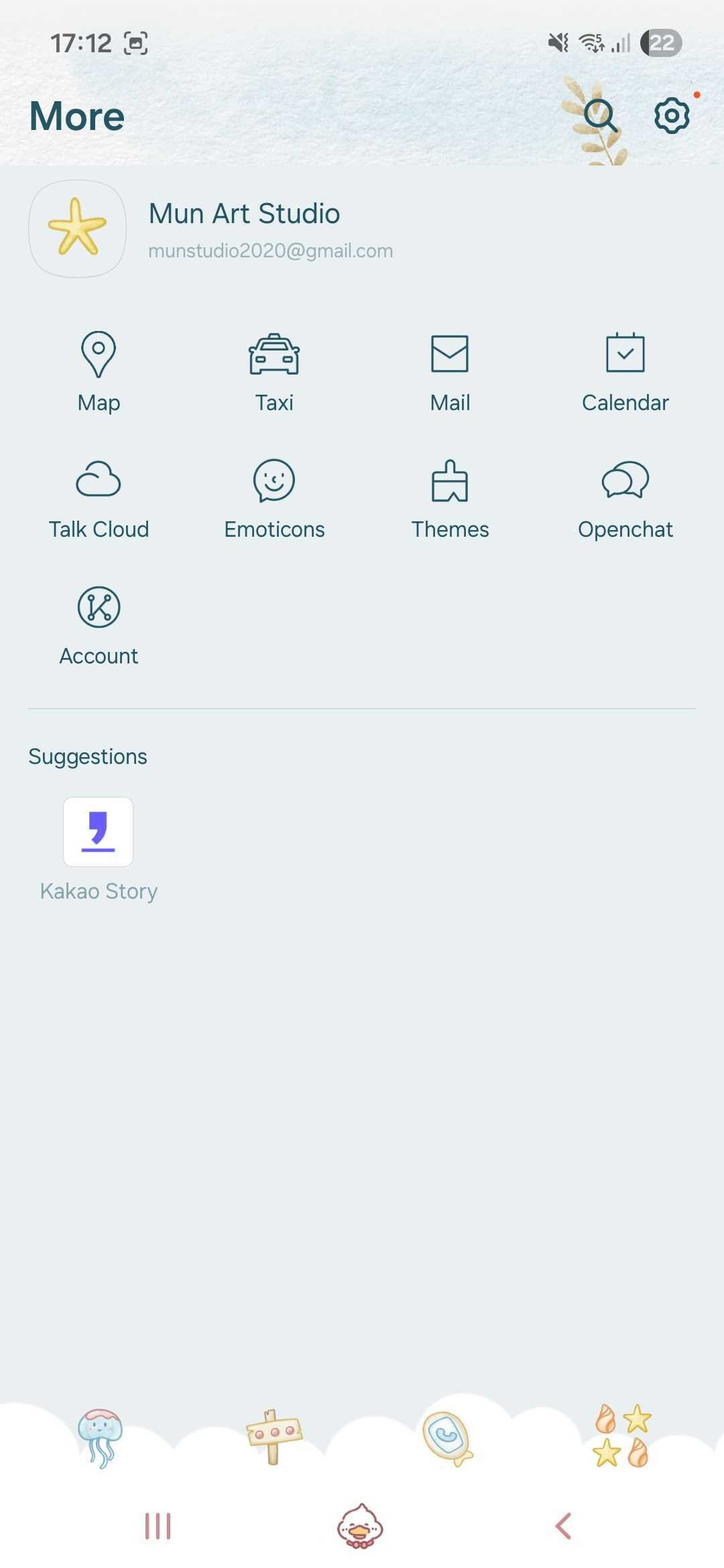Go back with the system back button
Viewport: 724px width, 1568px height.
564,1526
